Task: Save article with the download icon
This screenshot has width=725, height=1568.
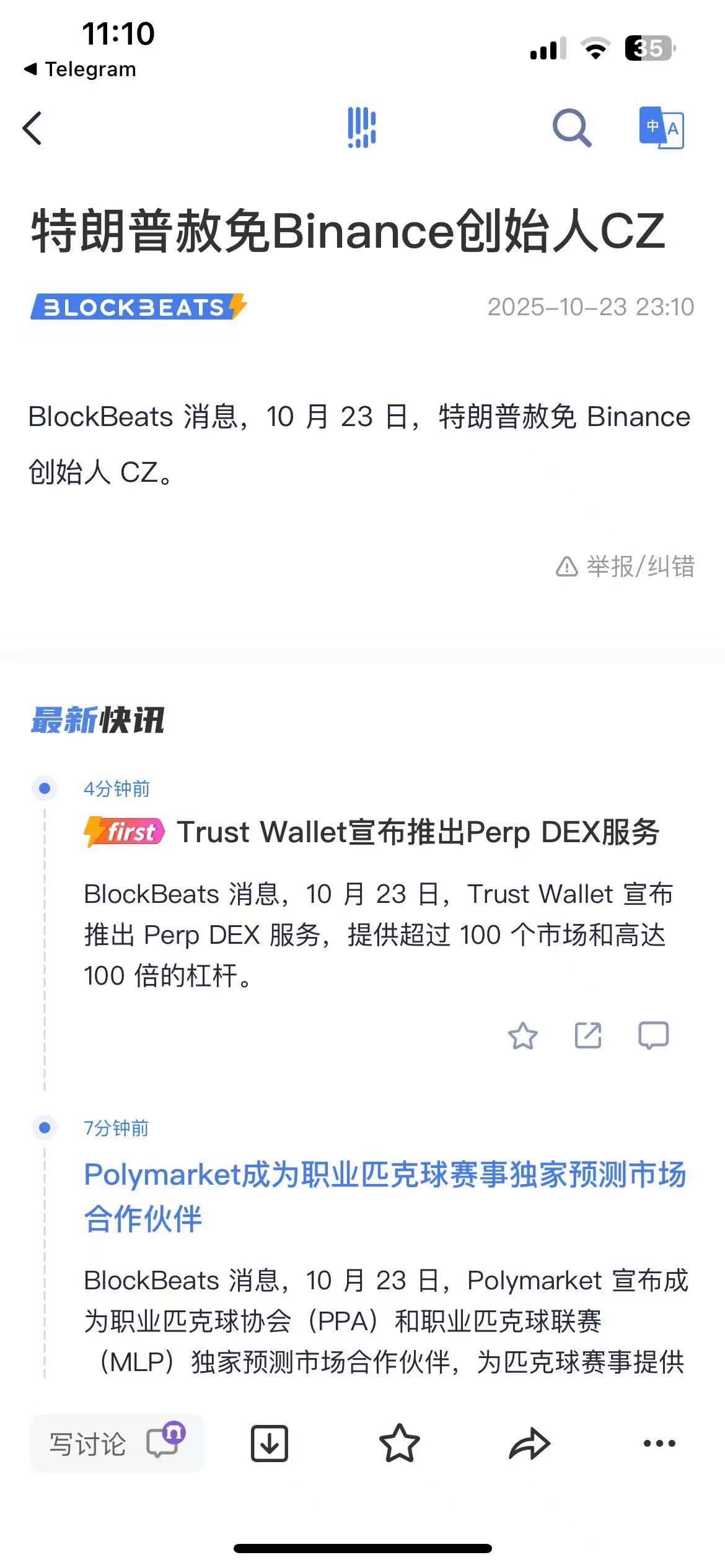Action: (x=270, y=1444)
